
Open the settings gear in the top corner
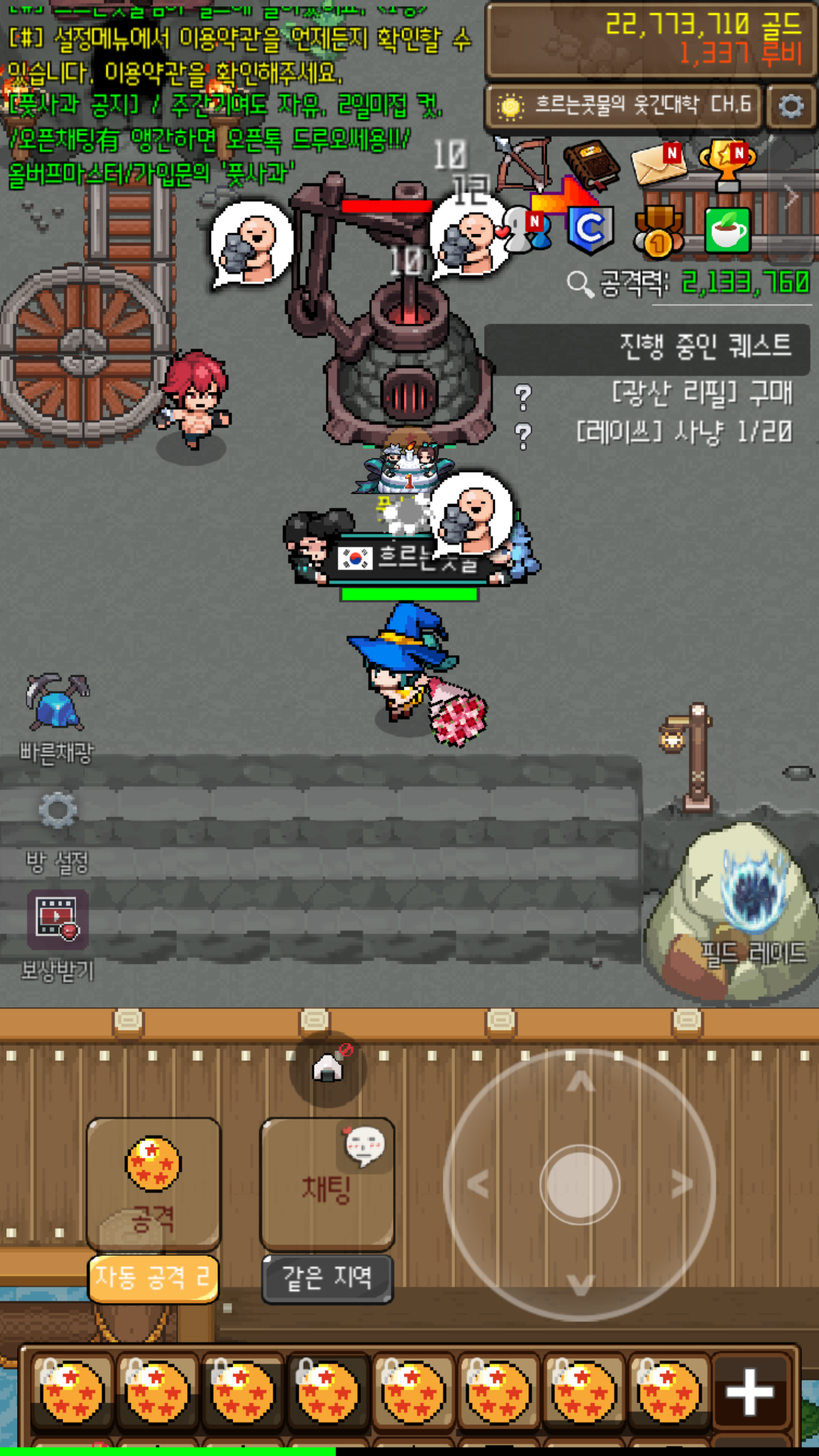click(x=791, y=106)
